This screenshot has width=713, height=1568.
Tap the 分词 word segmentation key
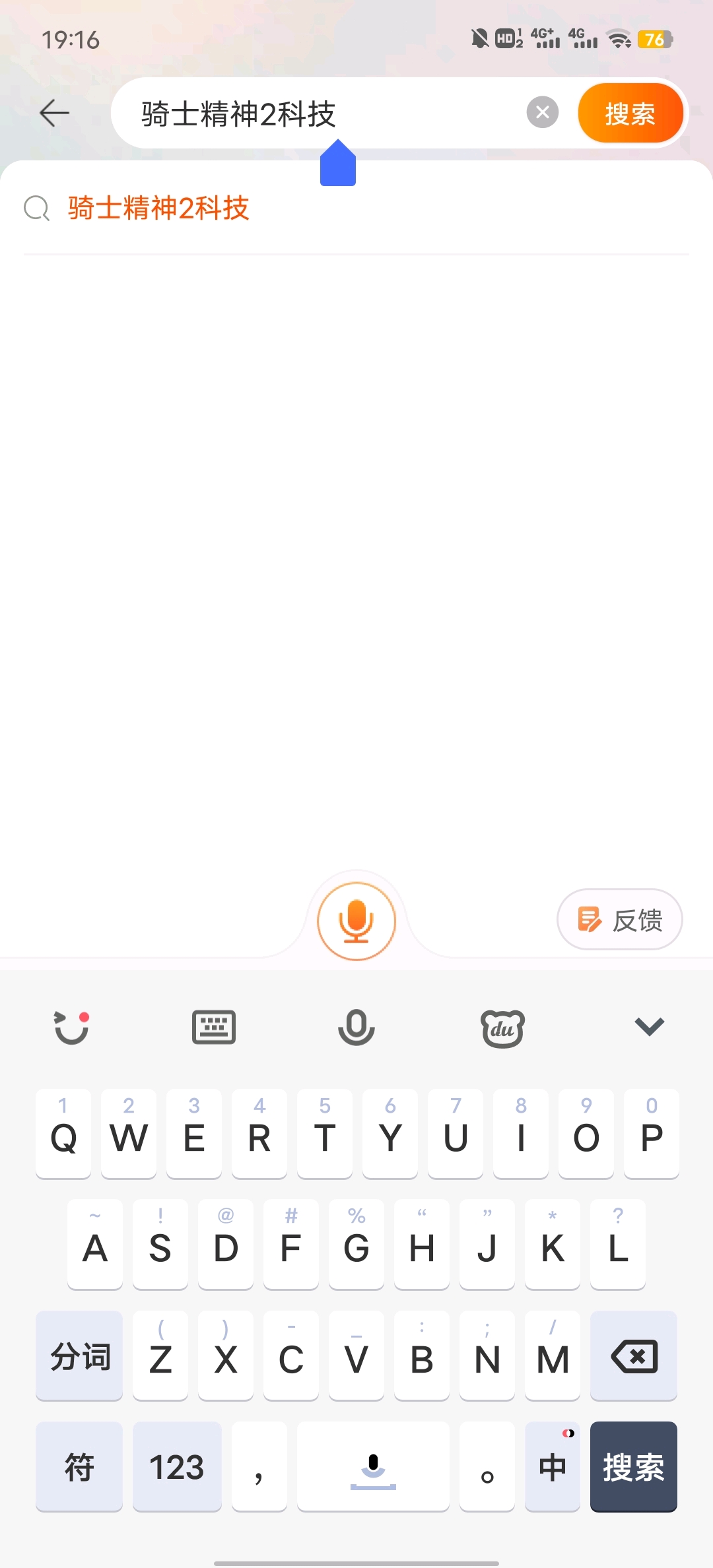pyautogui.click(x=79, y=1355)
